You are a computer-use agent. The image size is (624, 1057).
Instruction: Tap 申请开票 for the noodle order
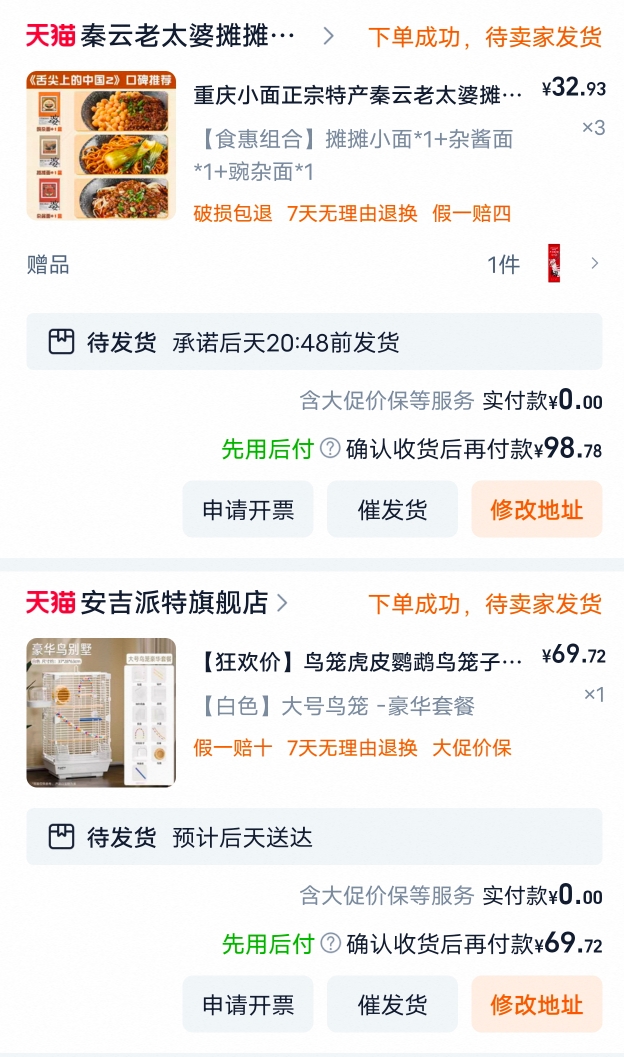248,510
